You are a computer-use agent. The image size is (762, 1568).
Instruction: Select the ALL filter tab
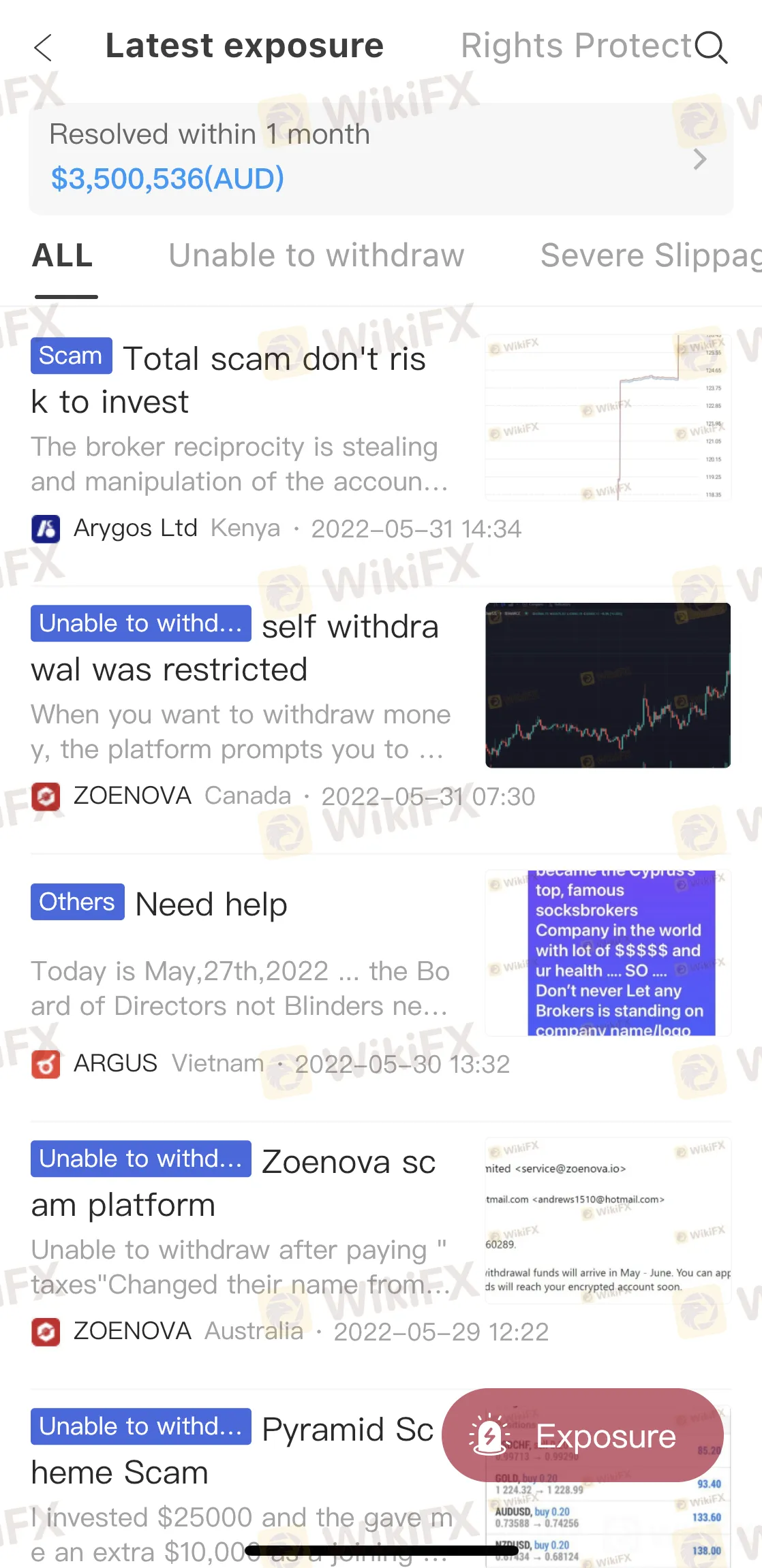(x=63, y=256)
